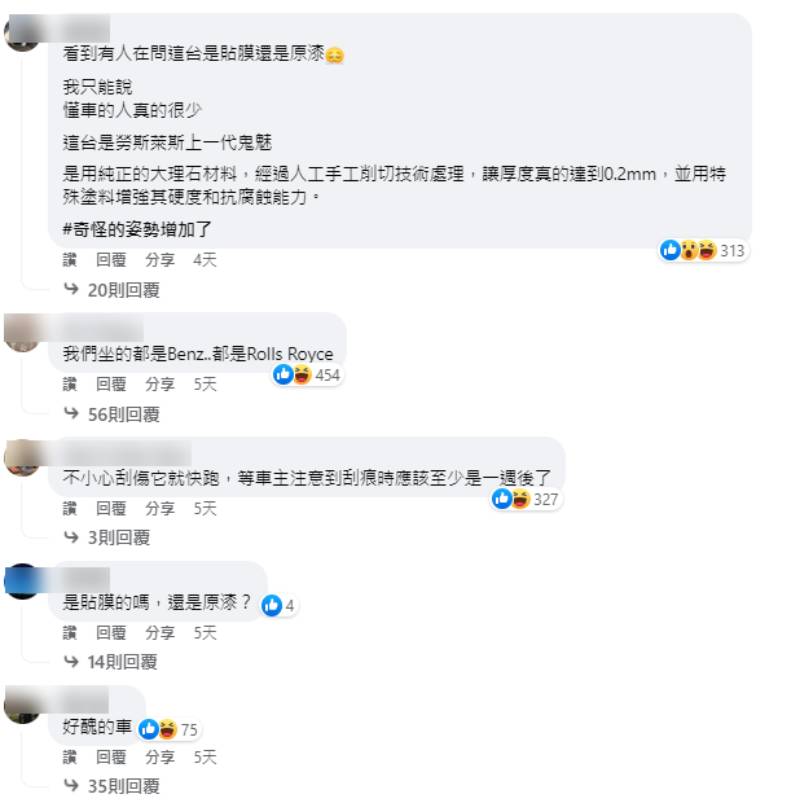Like the 勞斯萊斯上一代鬼魅 comment

pos(70,260)
